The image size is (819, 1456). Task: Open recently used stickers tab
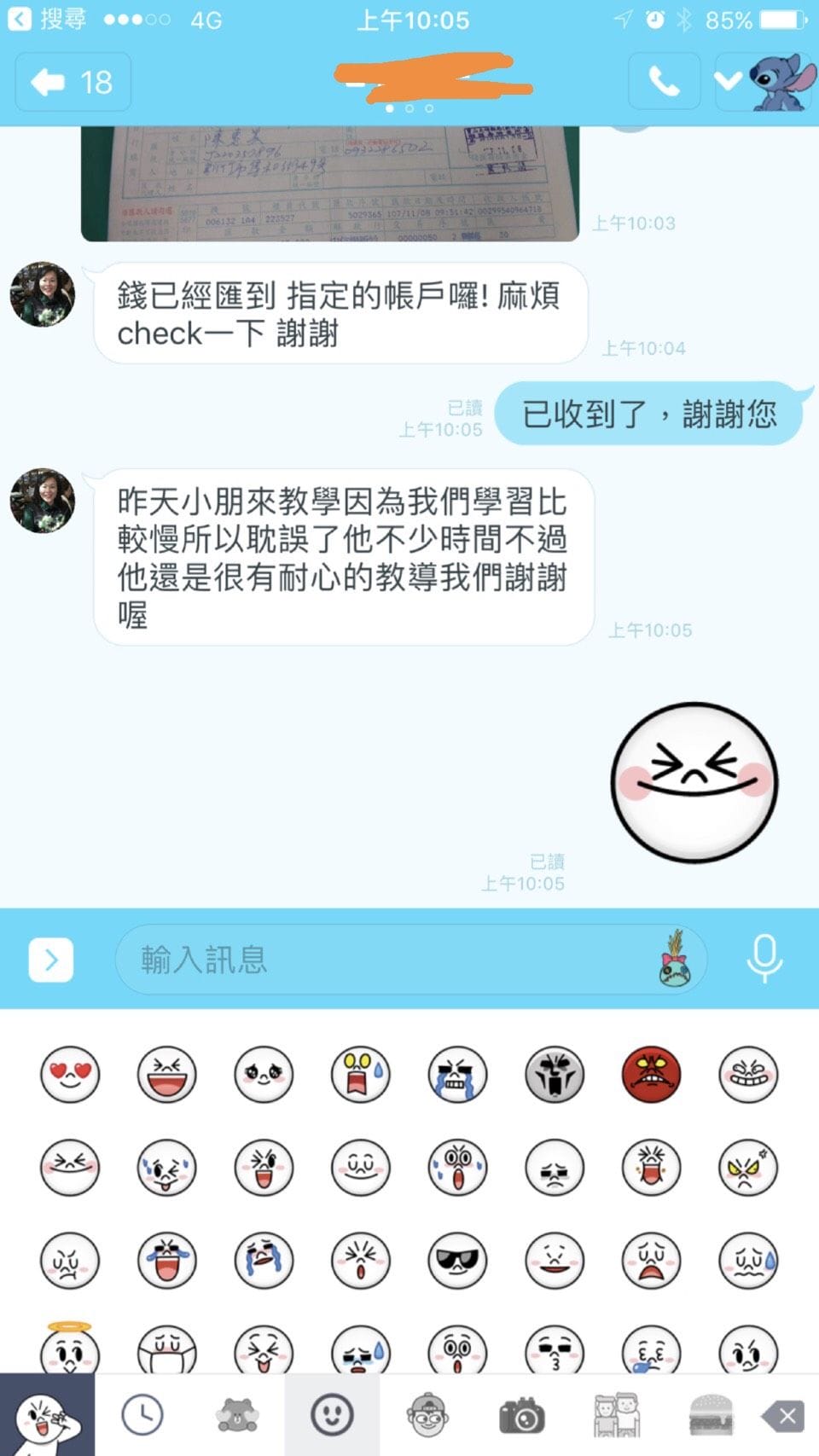[142, 1415]
